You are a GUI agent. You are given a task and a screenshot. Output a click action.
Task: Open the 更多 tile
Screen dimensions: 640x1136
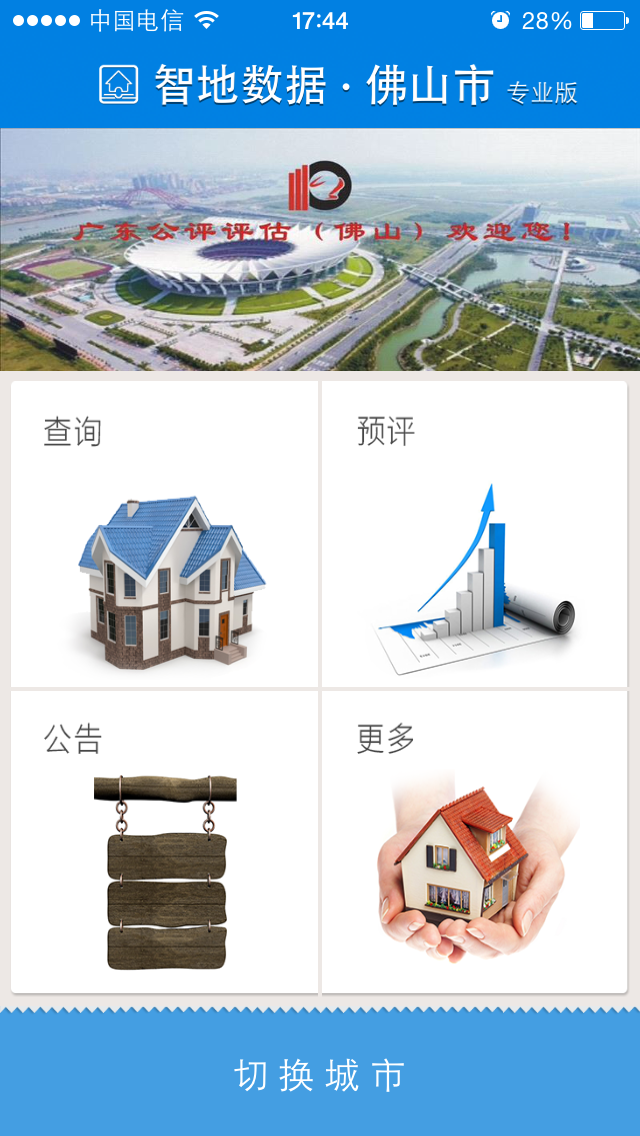coord(474,842)
